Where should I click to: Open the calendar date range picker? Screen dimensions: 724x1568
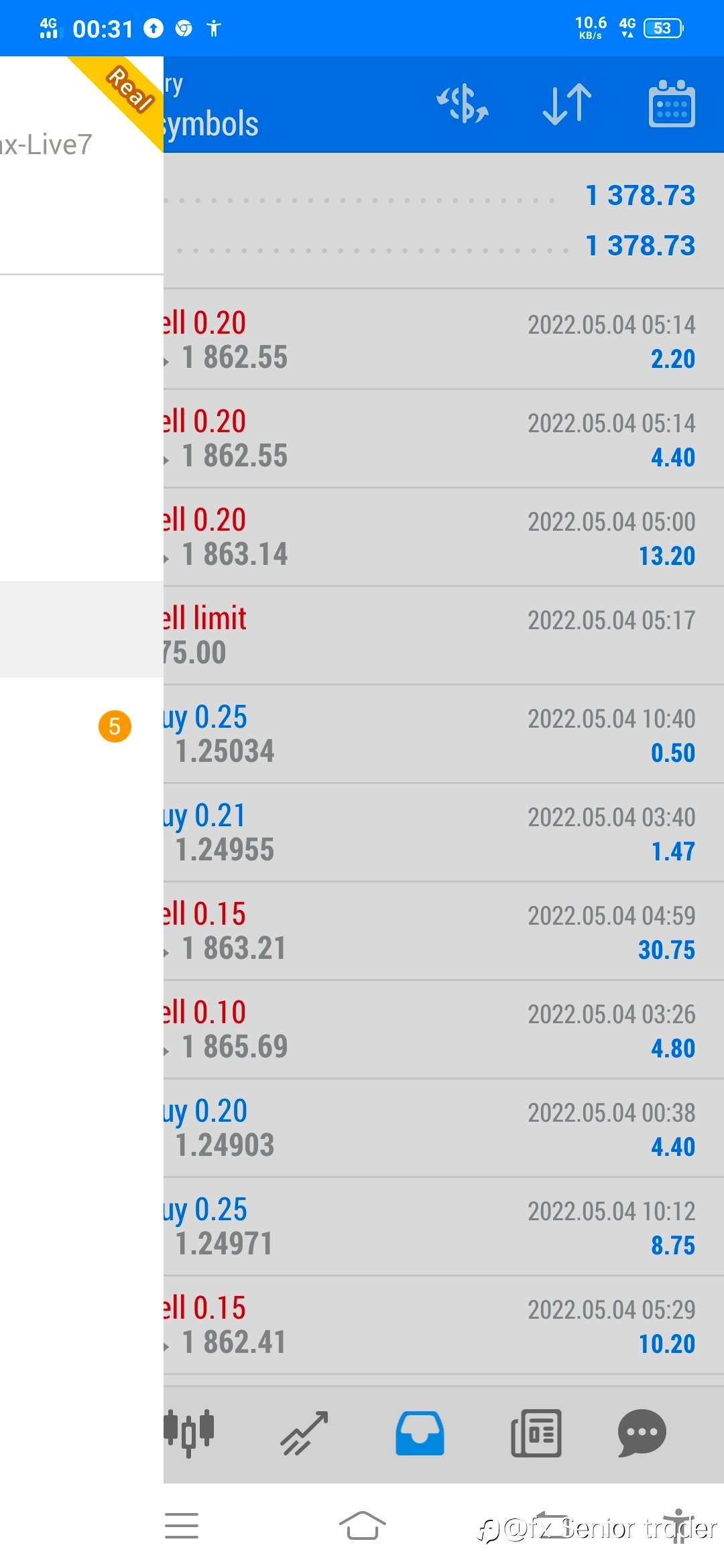(x=672, y=104)
